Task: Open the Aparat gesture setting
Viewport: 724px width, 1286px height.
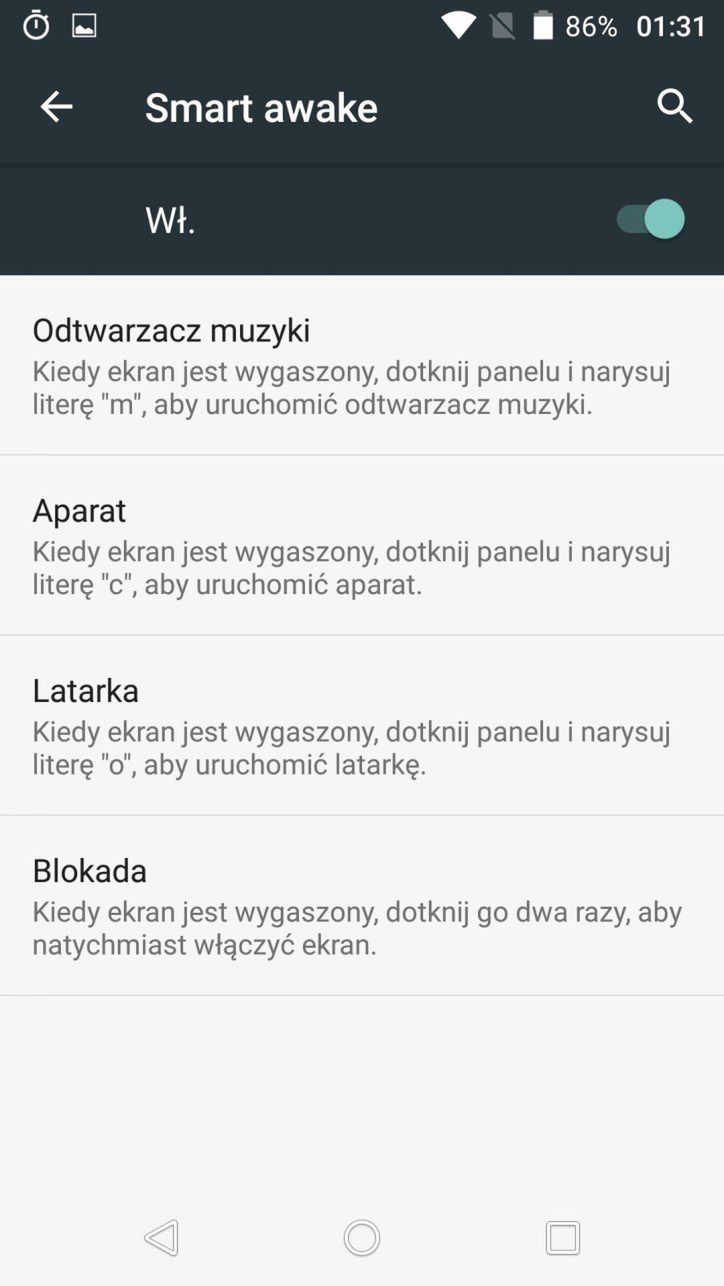Action: [360, 546]
